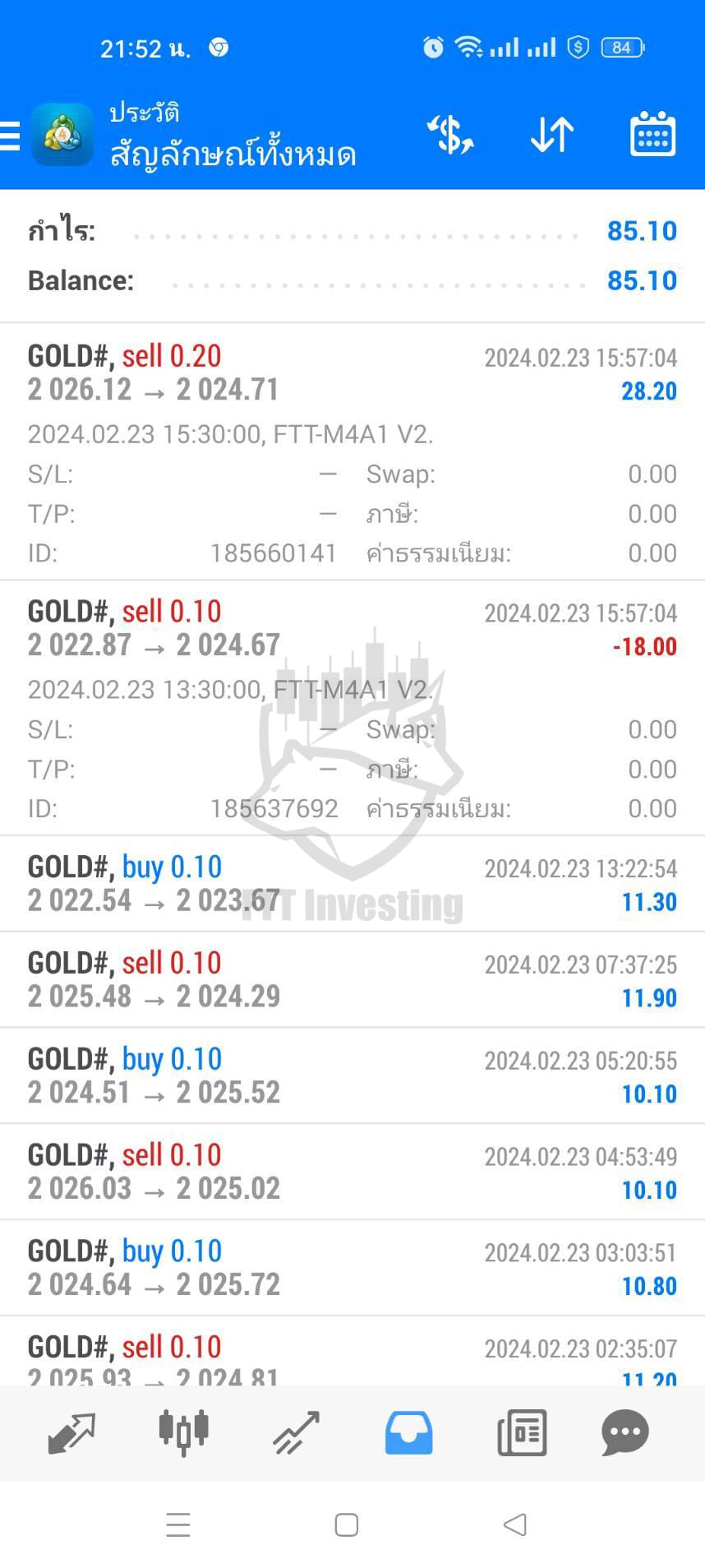Expand the buy trade closed at 05:20:55

pos(352,1075)
